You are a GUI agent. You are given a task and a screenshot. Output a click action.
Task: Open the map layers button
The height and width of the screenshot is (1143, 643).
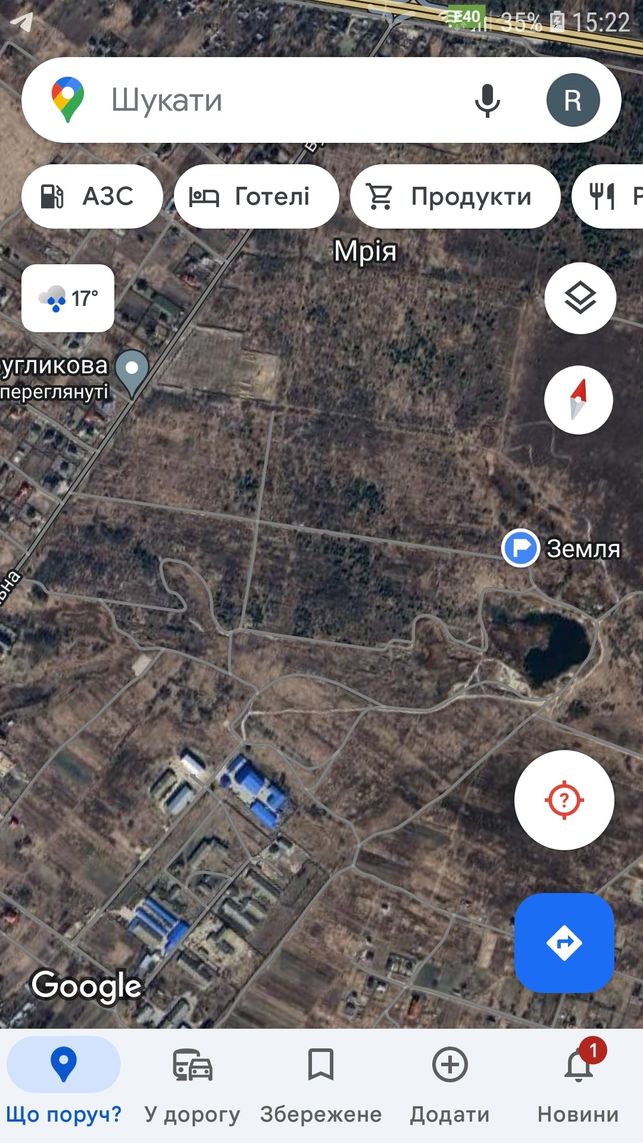[x=580, y=298]
